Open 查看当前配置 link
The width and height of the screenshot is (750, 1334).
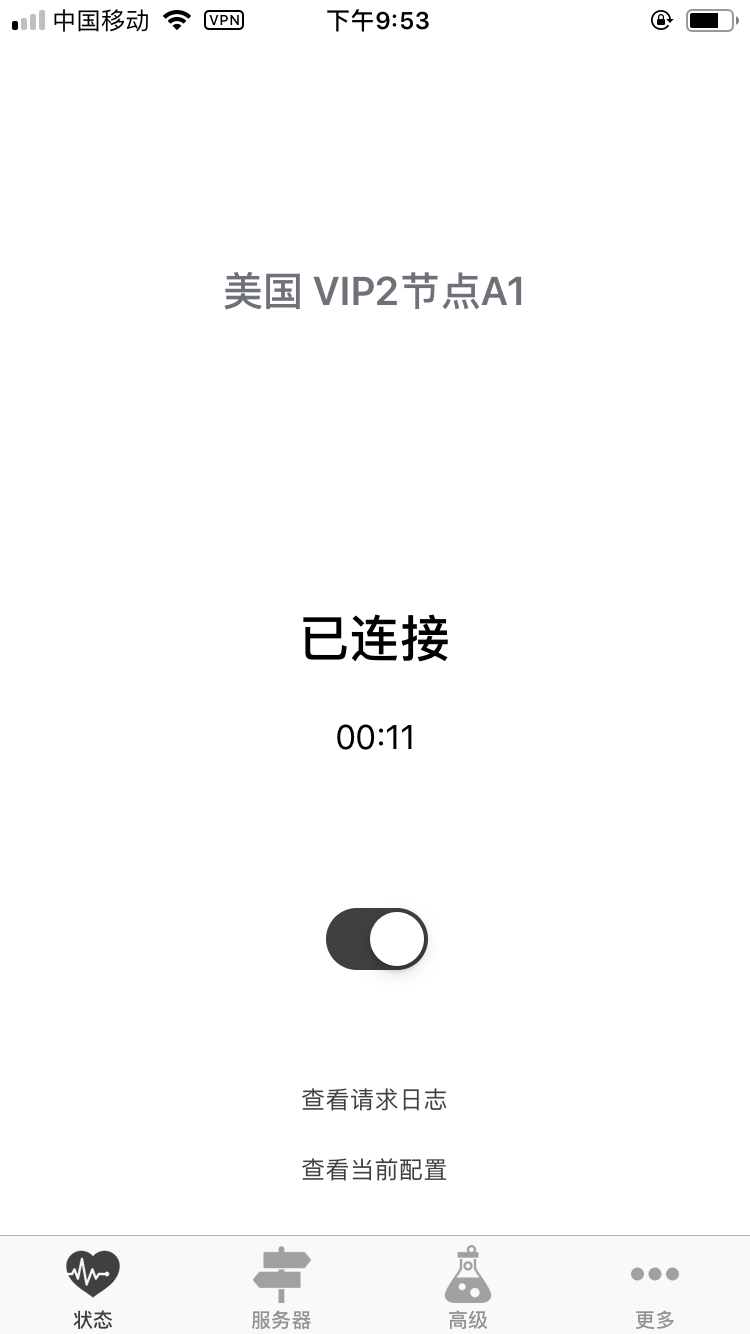(x=374, y=1169)
